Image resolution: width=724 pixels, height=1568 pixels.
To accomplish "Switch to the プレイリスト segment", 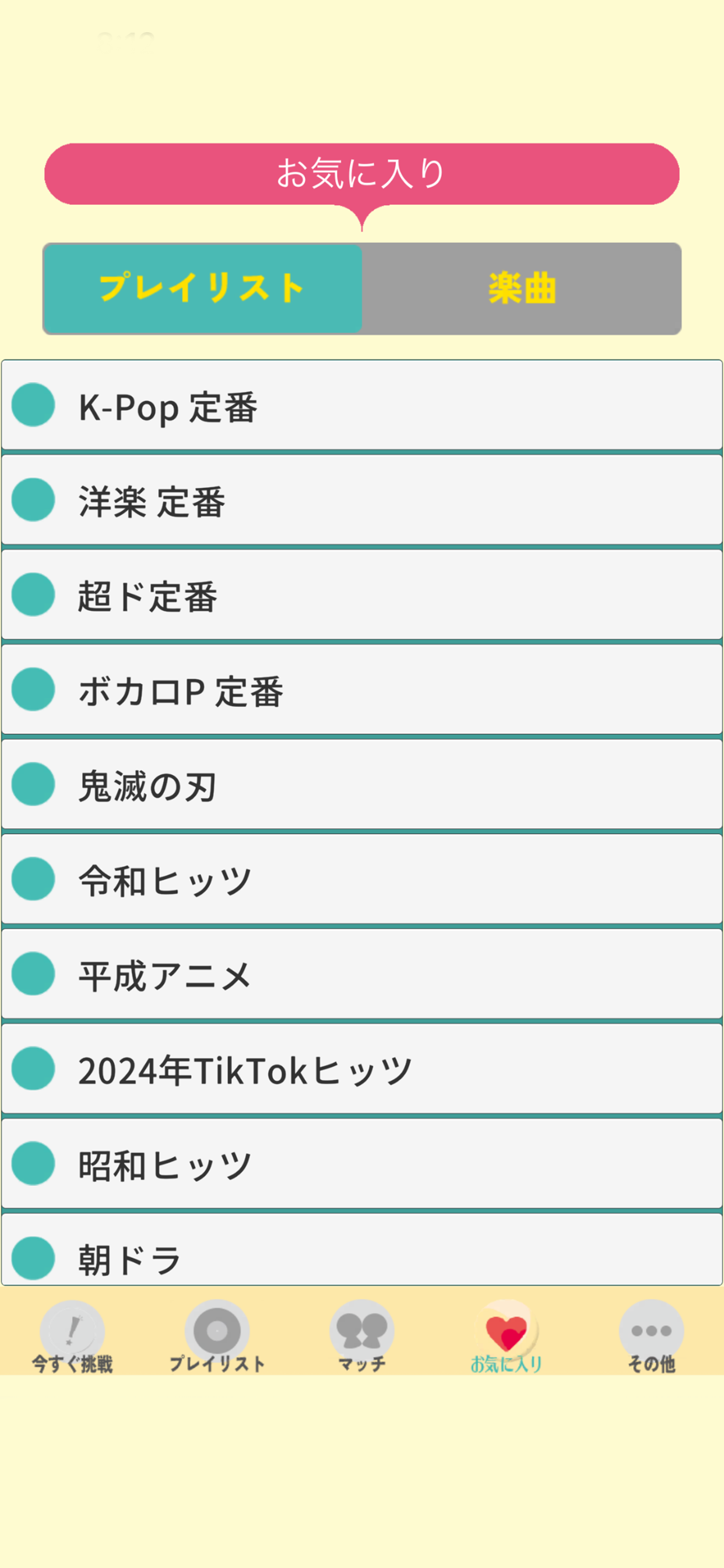I will (x=203, y=289).
